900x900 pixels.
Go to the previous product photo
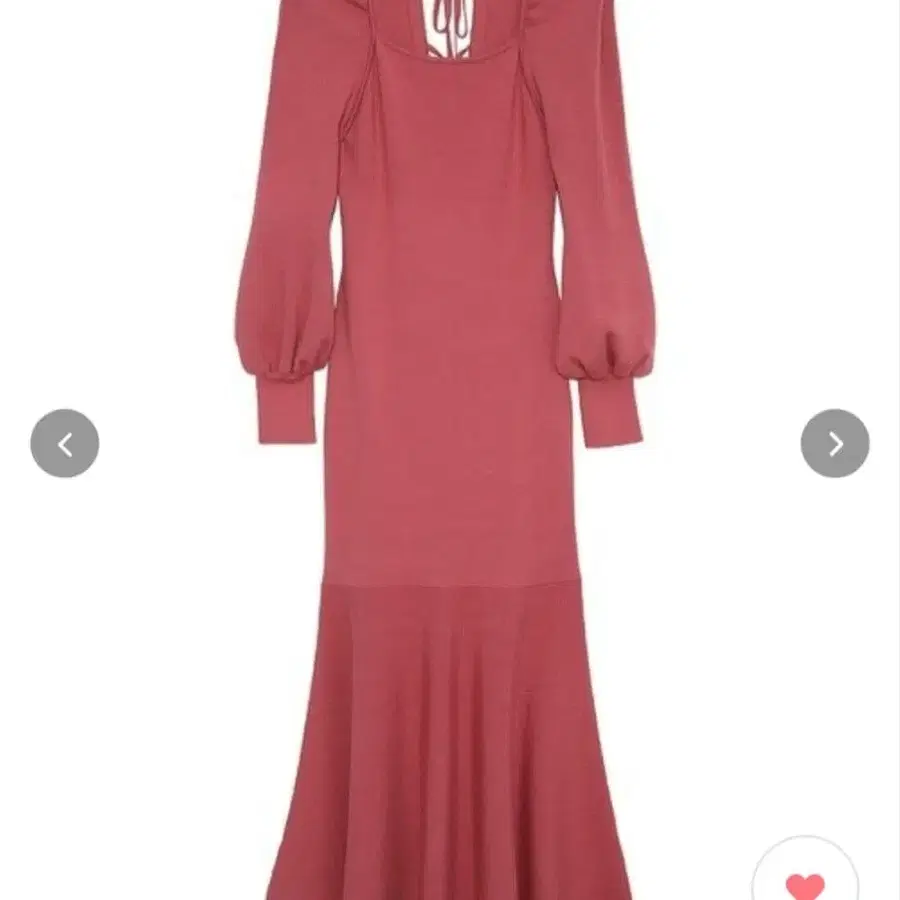pyautogui.click(x=65, y=443)
